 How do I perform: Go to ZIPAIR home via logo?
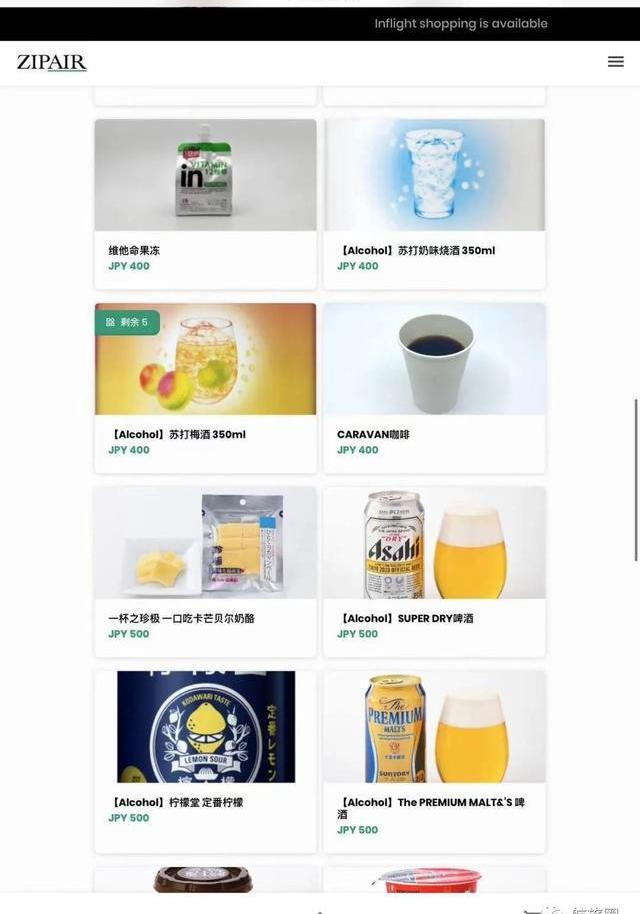point(52,62)
